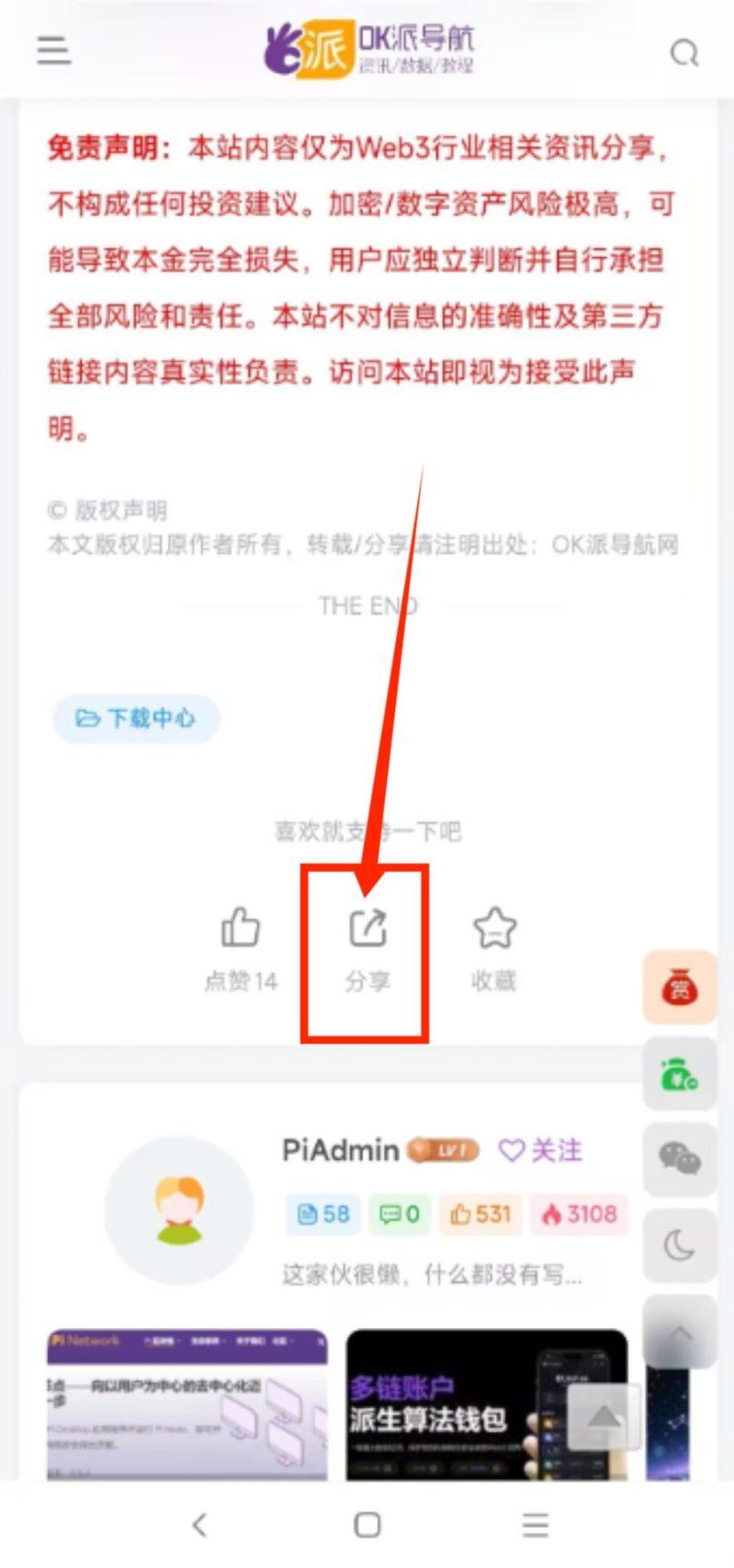Screen dimensions: 734x1568
Task: Open the search icon
Action: click(682, 53)
